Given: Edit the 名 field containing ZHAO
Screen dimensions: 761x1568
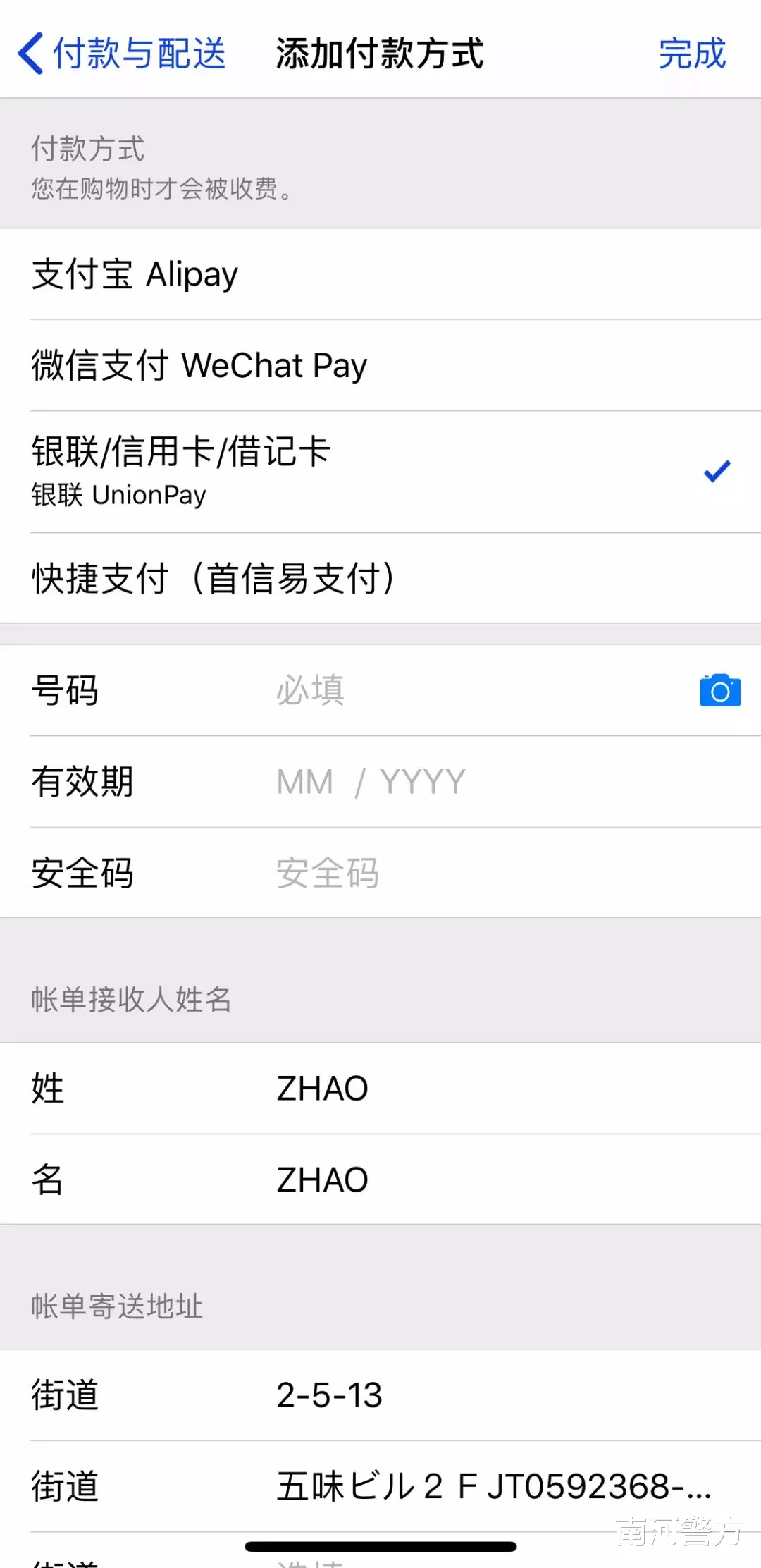Looking at the screenshot, I should click(423, 1179).
